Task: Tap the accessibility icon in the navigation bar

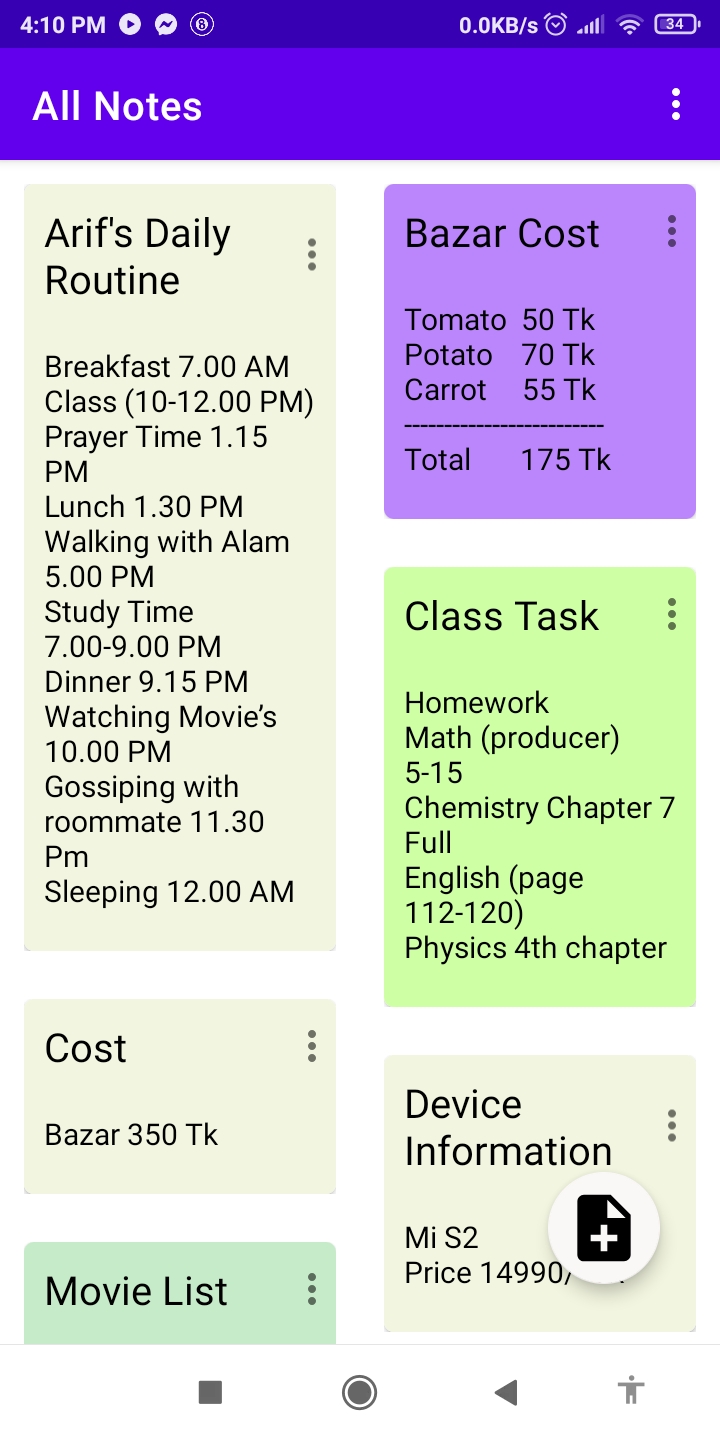Action: [x=631, y=1391]
